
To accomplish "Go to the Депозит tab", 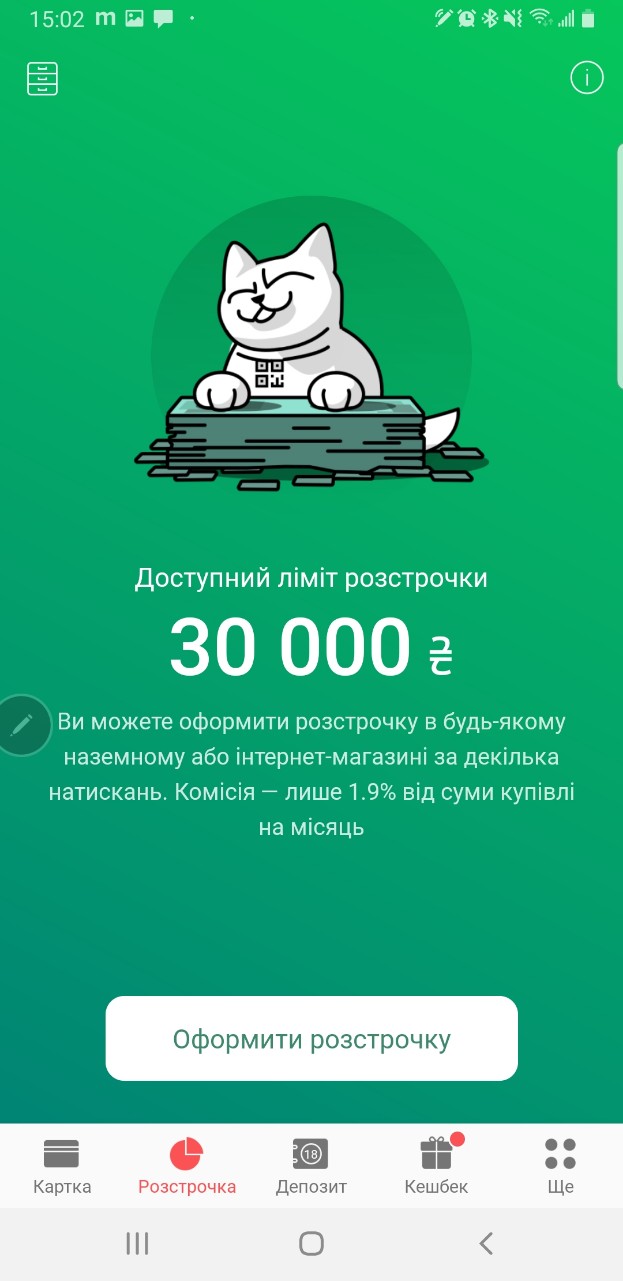I will [311, 1166].
